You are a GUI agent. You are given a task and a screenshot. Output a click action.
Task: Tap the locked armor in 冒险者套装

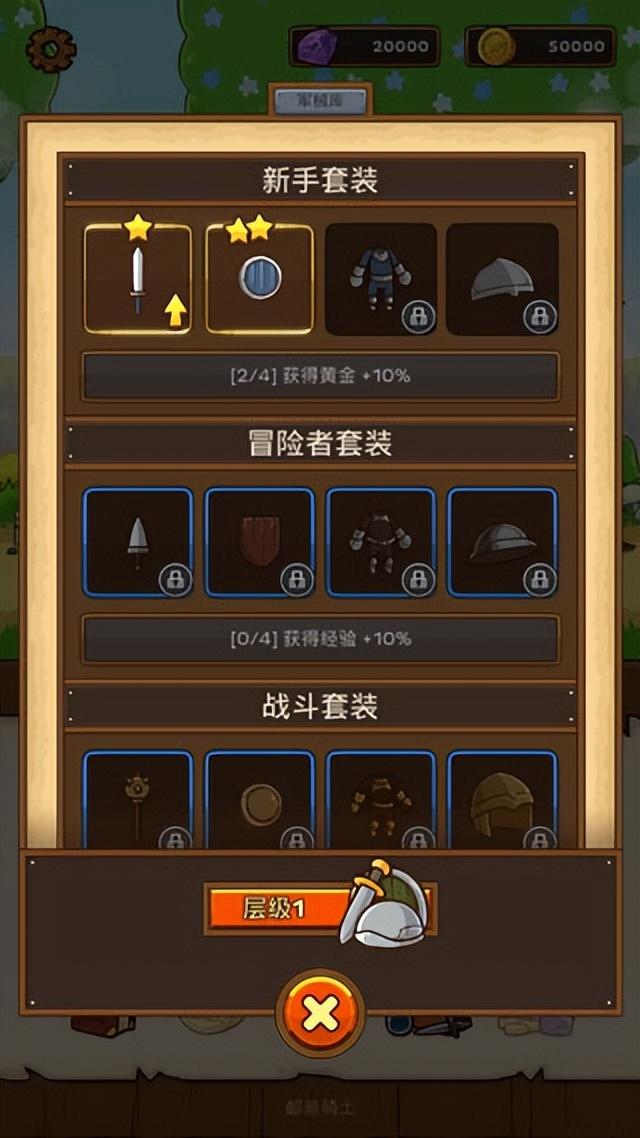tap(381, 542)
